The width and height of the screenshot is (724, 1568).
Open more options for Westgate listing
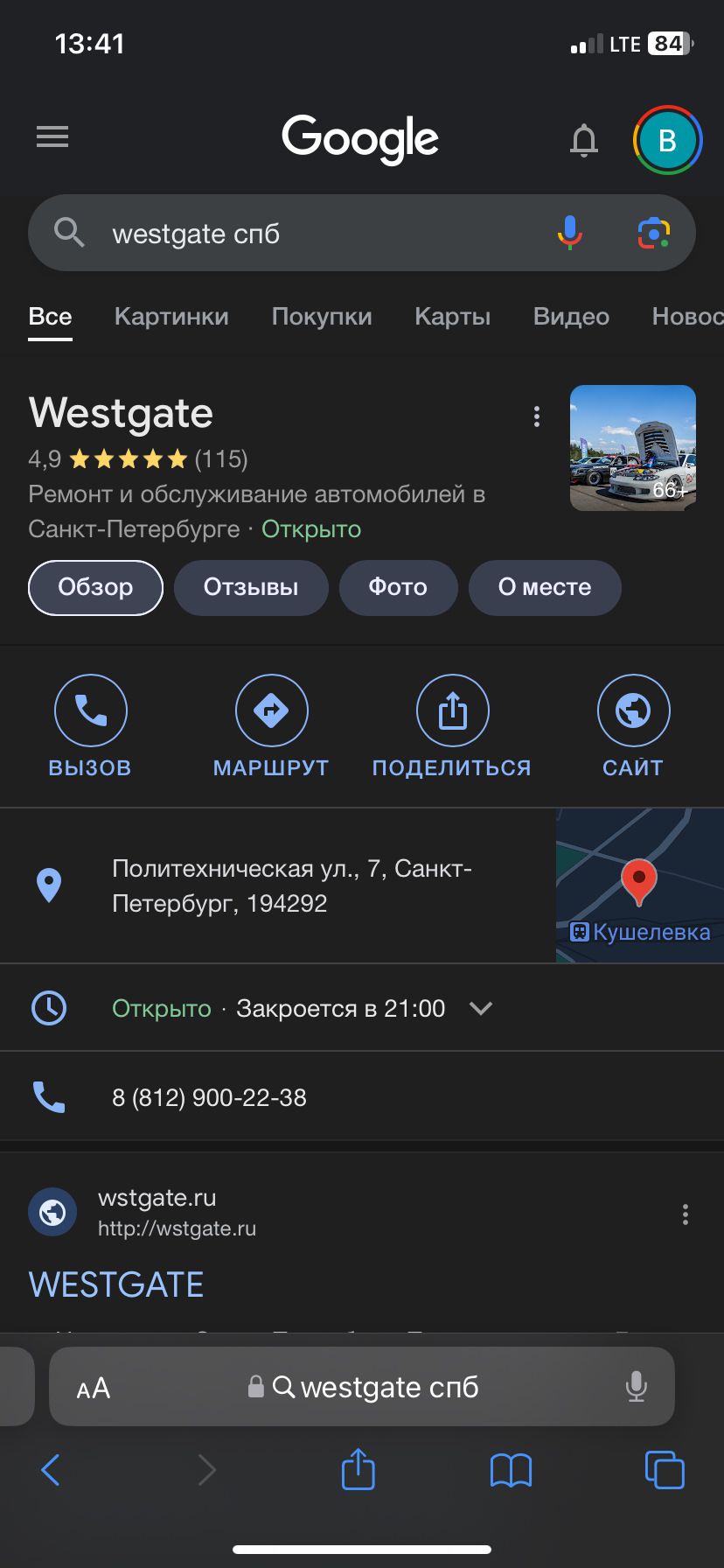click(x=537, y=416)
